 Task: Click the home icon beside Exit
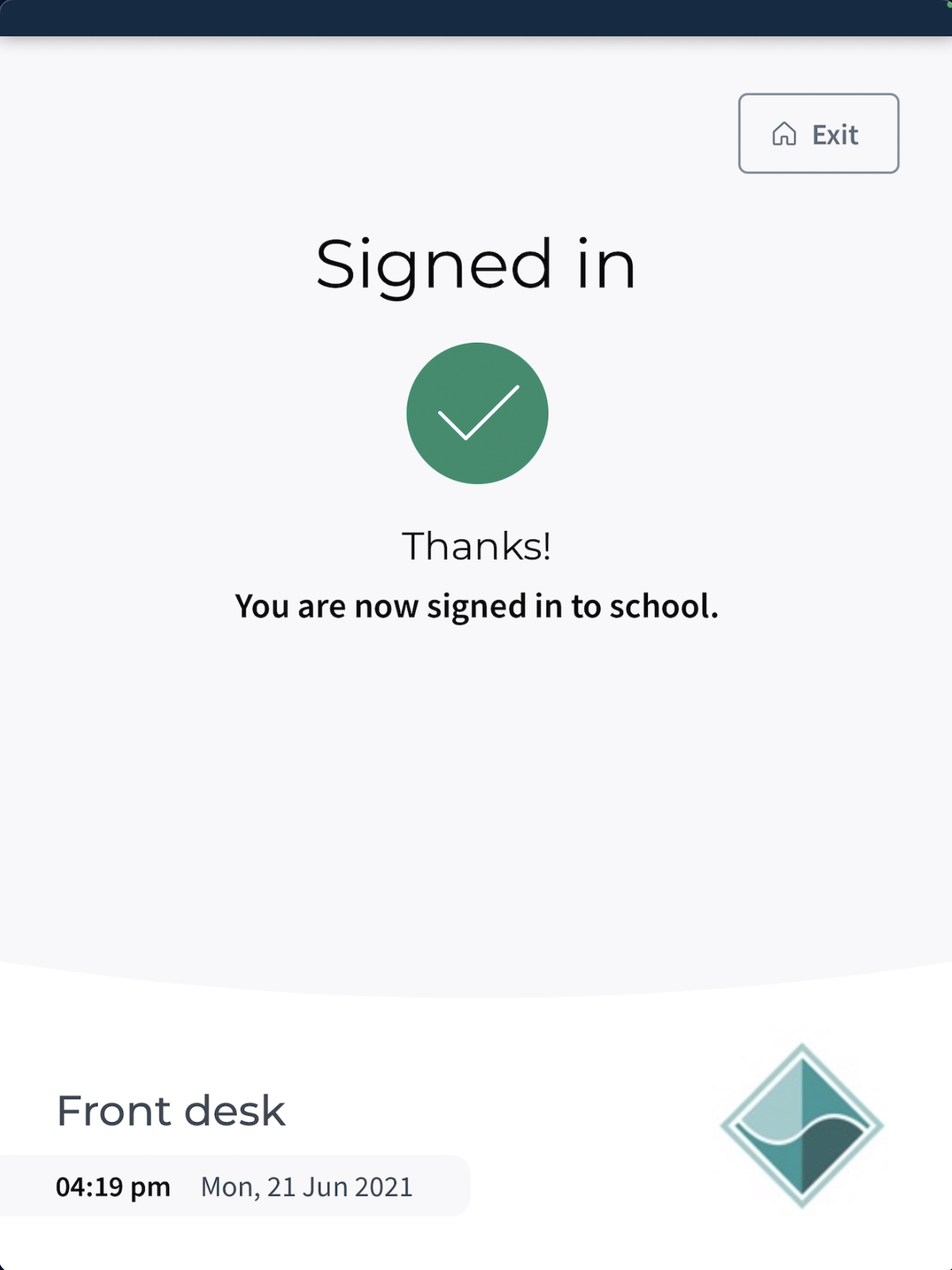[785, 133]
